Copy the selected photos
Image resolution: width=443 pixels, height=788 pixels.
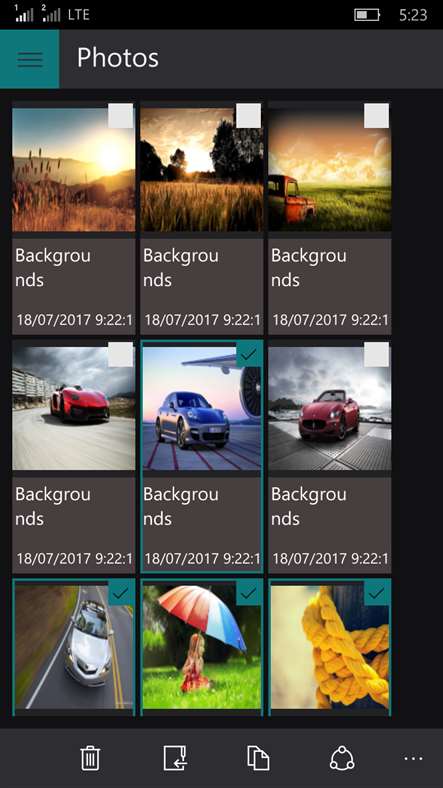click(x=258, y=758)
